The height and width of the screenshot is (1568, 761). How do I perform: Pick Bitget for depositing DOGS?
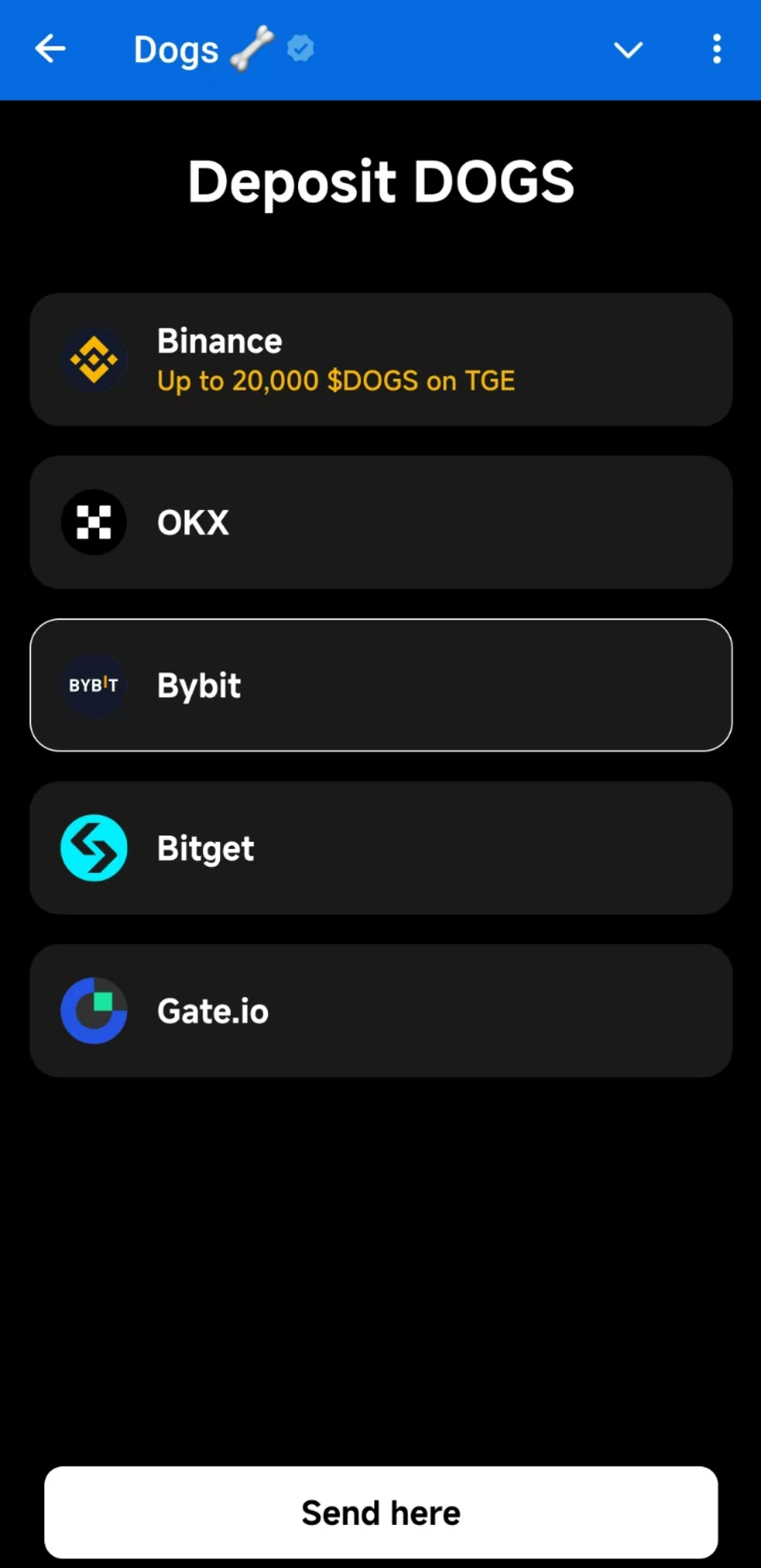point(380,848)
